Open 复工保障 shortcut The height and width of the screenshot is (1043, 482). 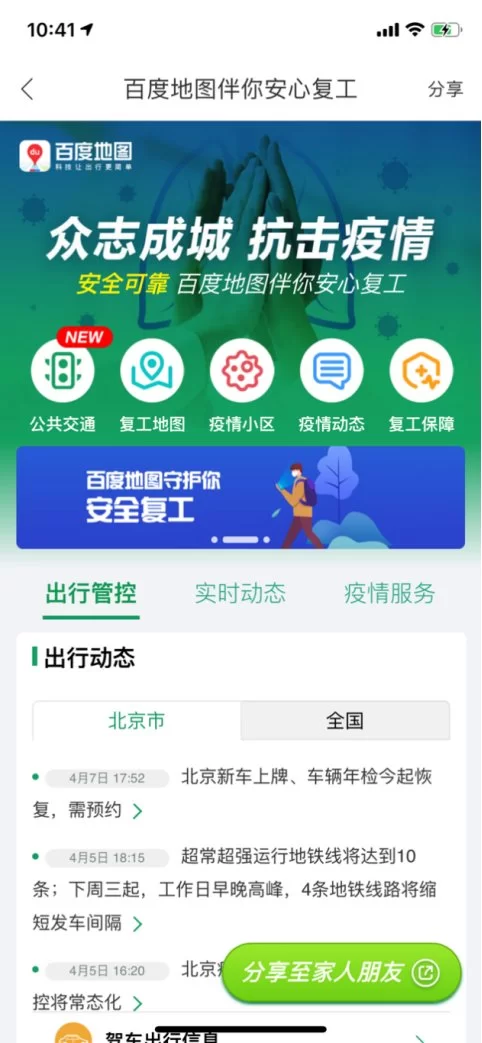click(421, 384)
